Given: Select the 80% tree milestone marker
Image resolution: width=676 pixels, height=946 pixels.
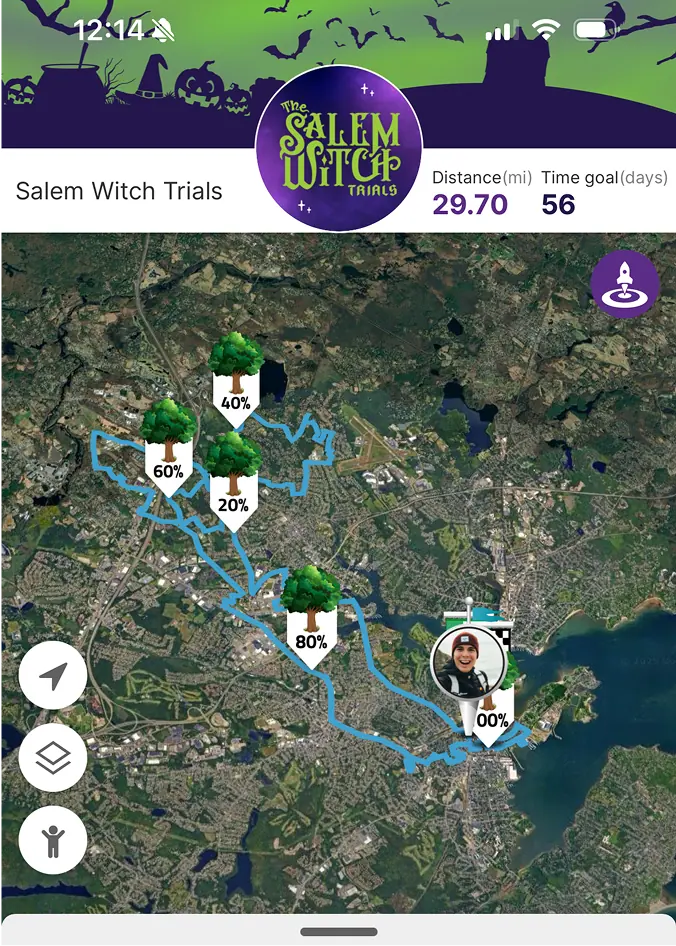Looking at the screenshot, I should [311, 608].
